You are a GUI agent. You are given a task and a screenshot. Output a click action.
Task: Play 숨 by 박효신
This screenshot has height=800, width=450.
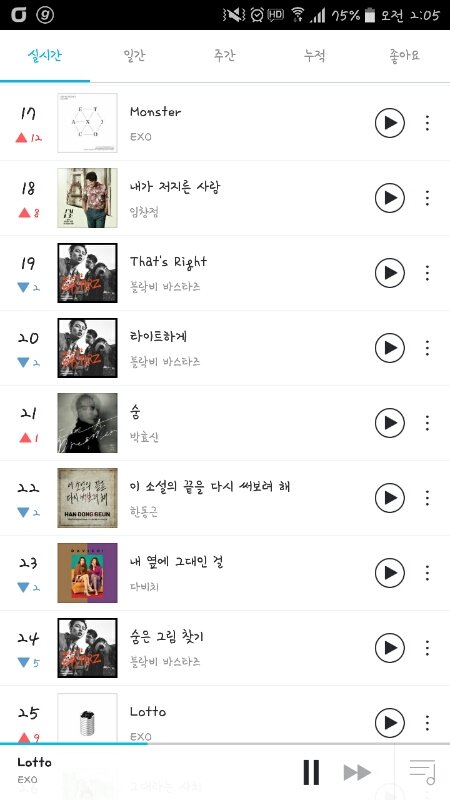tap(390, 423)
